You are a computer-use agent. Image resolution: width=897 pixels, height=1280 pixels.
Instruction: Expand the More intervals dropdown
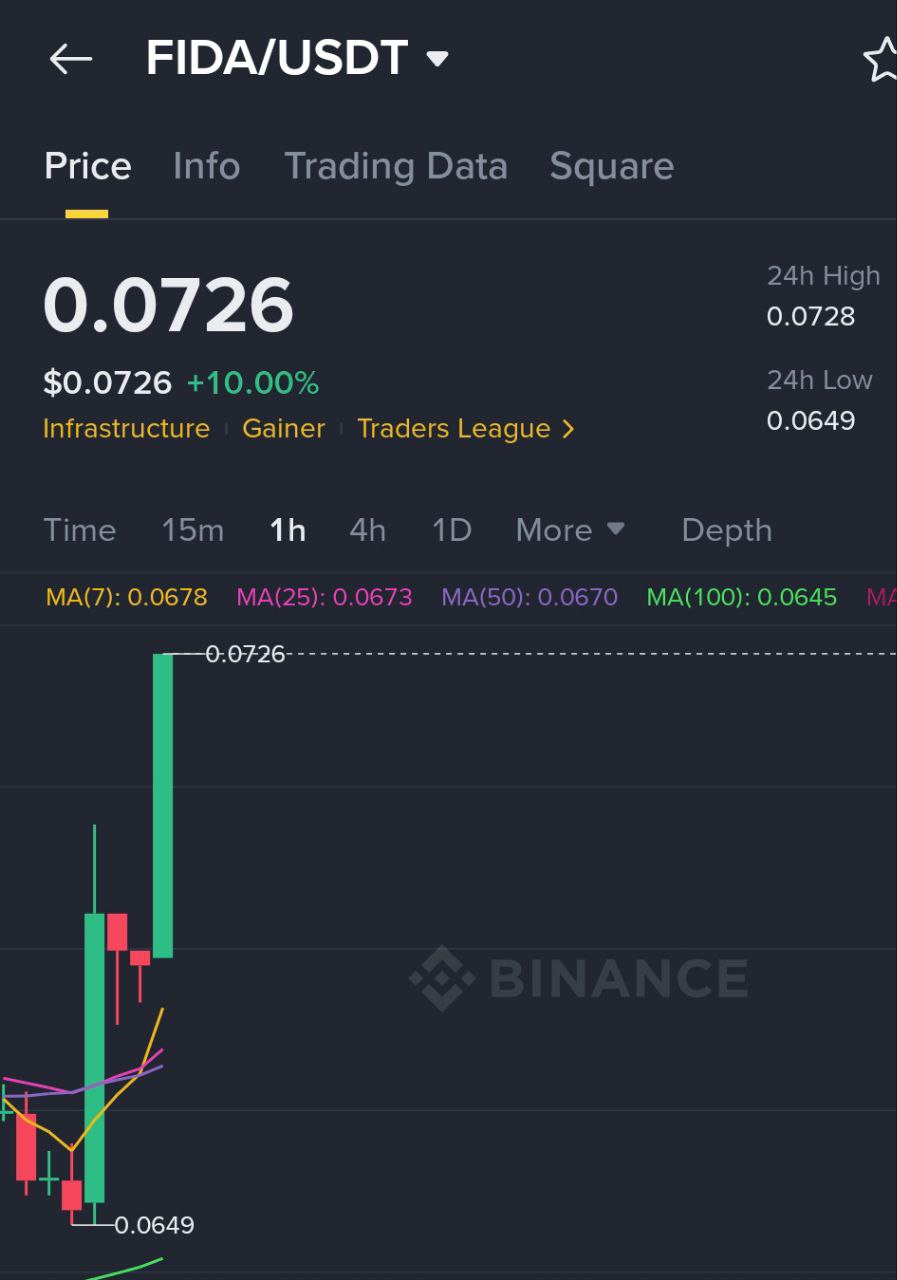click(569, 530)
